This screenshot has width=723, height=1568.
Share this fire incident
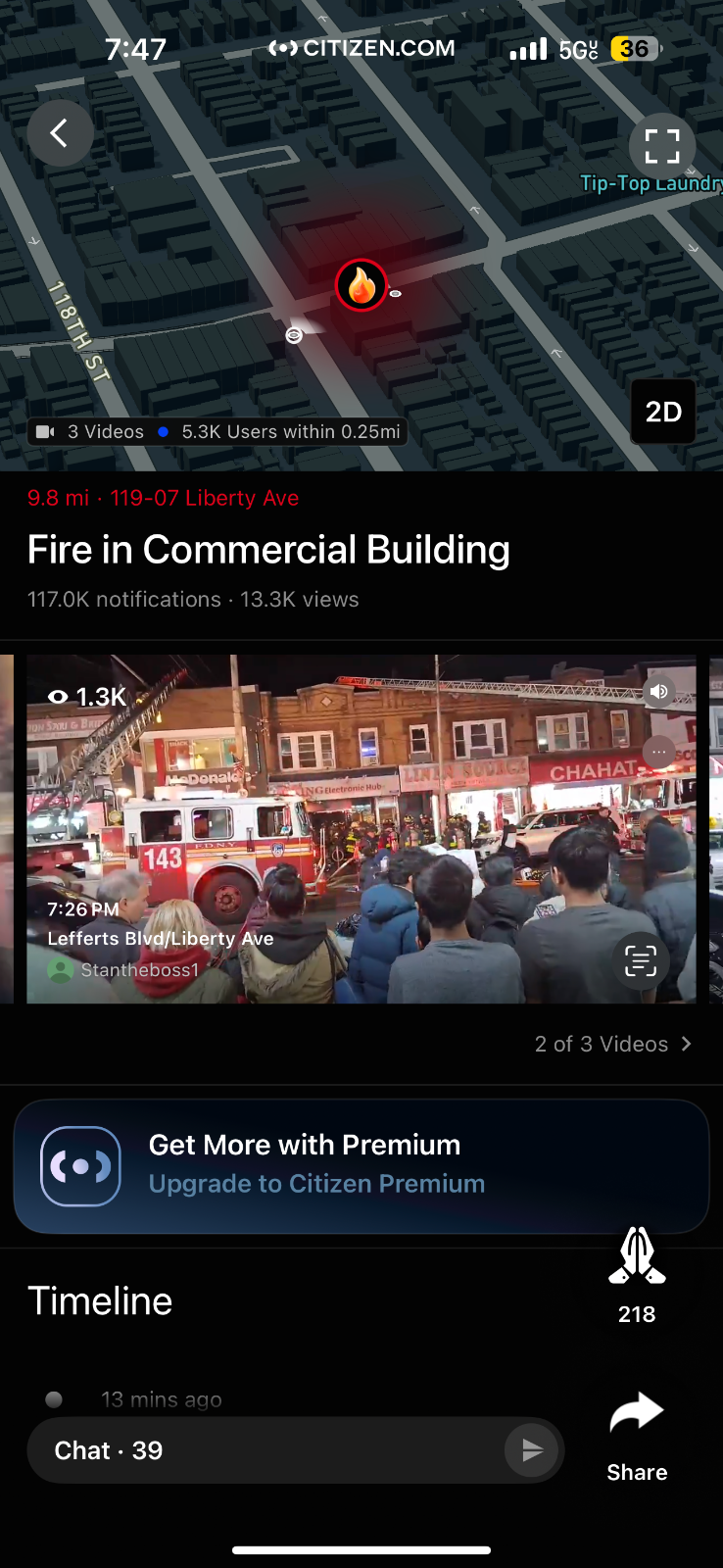pyautogui.click(x=637, y=1432)
